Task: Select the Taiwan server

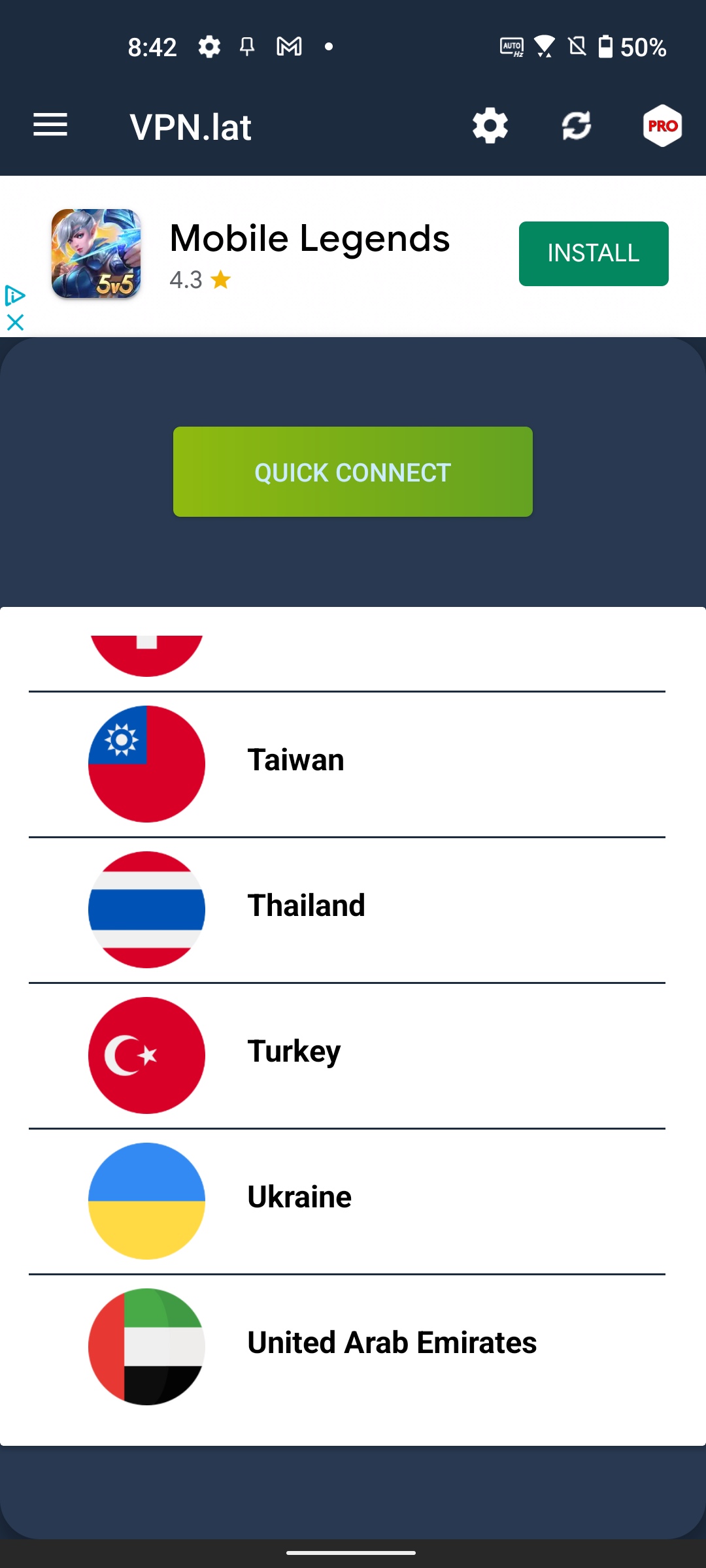Action: coord(347,764)
